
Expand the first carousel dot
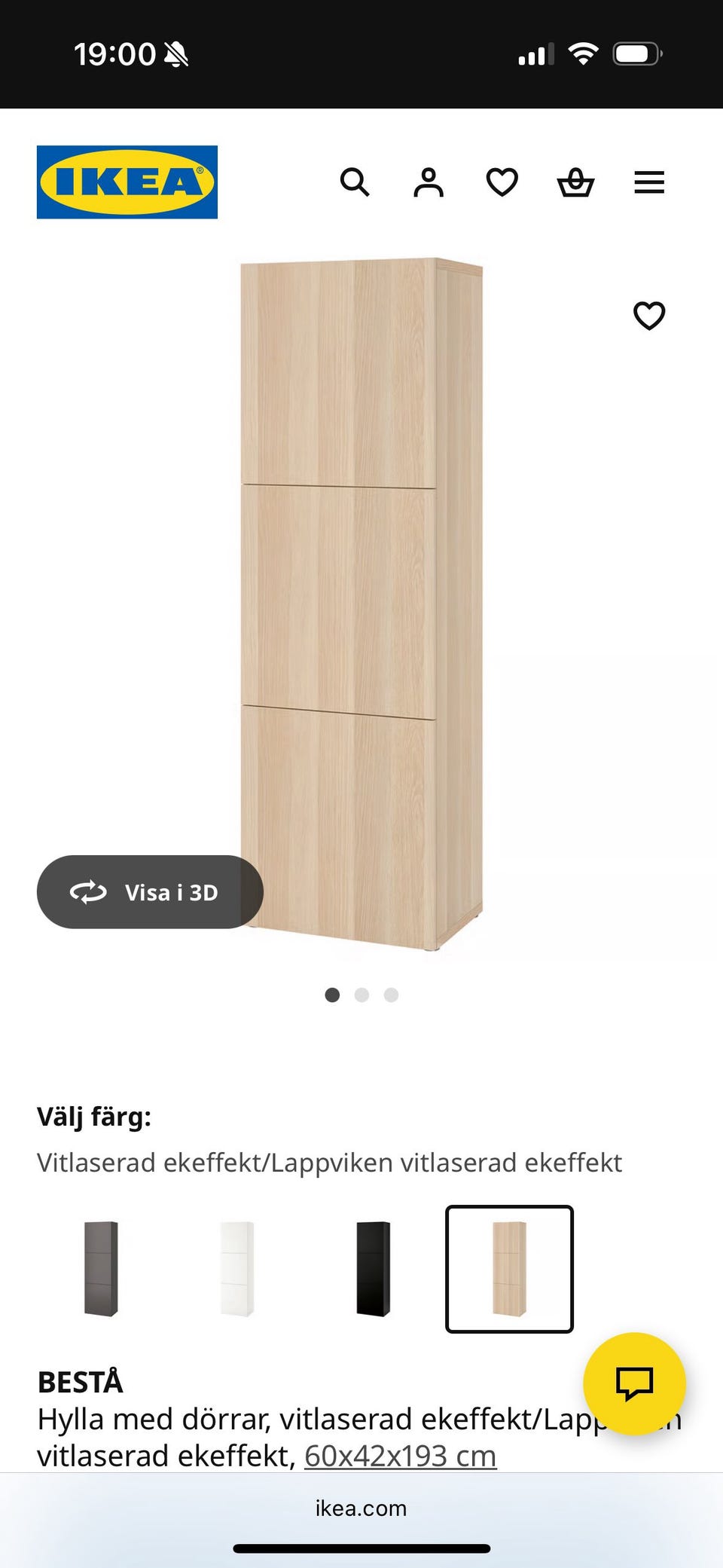tap(334, 995)
